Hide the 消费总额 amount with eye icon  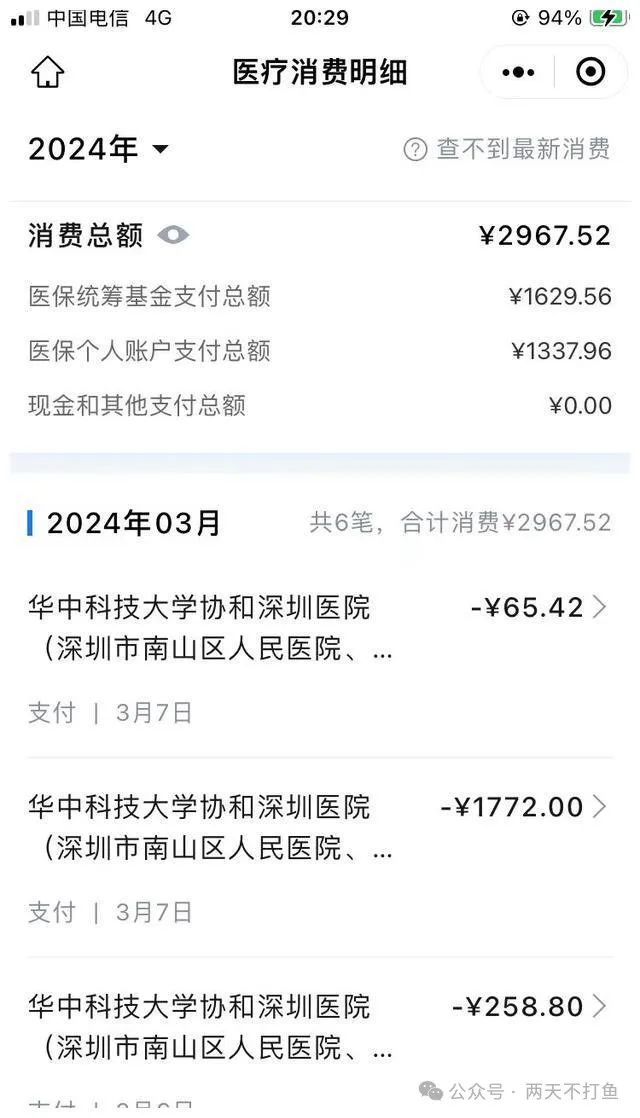(173, 235)
